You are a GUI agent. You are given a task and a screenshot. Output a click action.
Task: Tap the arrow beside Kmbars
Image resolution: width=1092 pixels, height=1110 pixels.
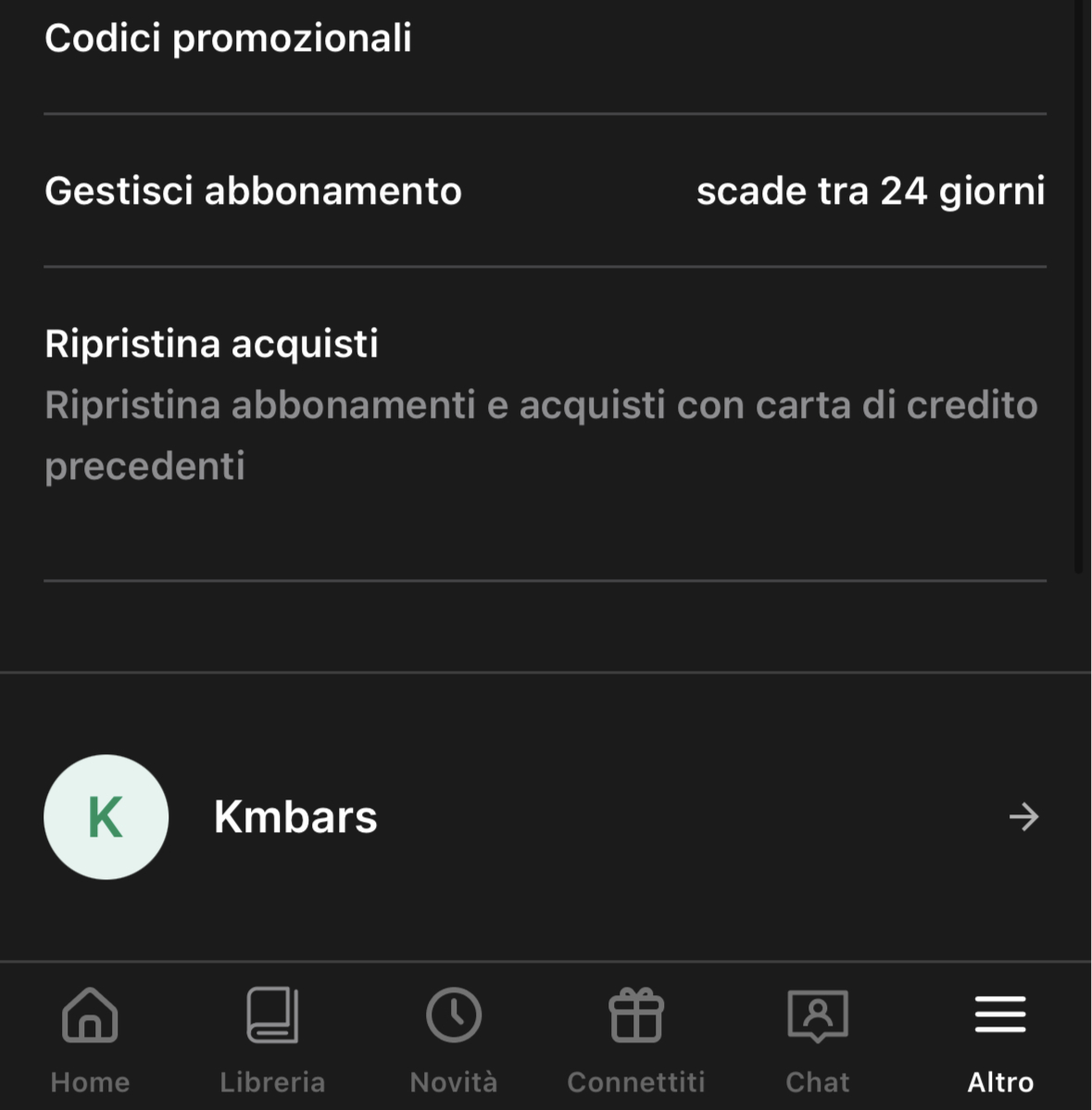[x=1024, y=816]
